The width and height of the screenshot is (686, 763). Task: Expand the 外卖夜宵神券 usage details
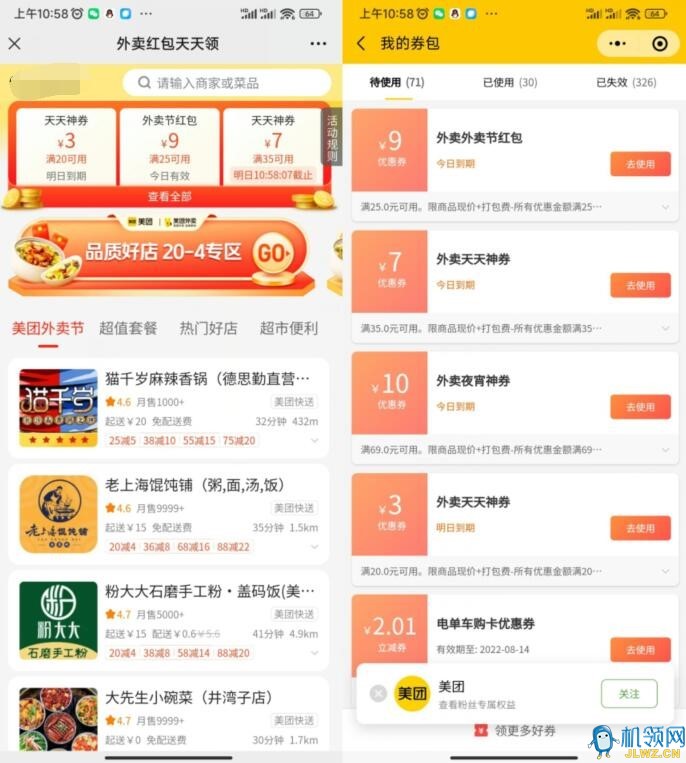(665, 451)
